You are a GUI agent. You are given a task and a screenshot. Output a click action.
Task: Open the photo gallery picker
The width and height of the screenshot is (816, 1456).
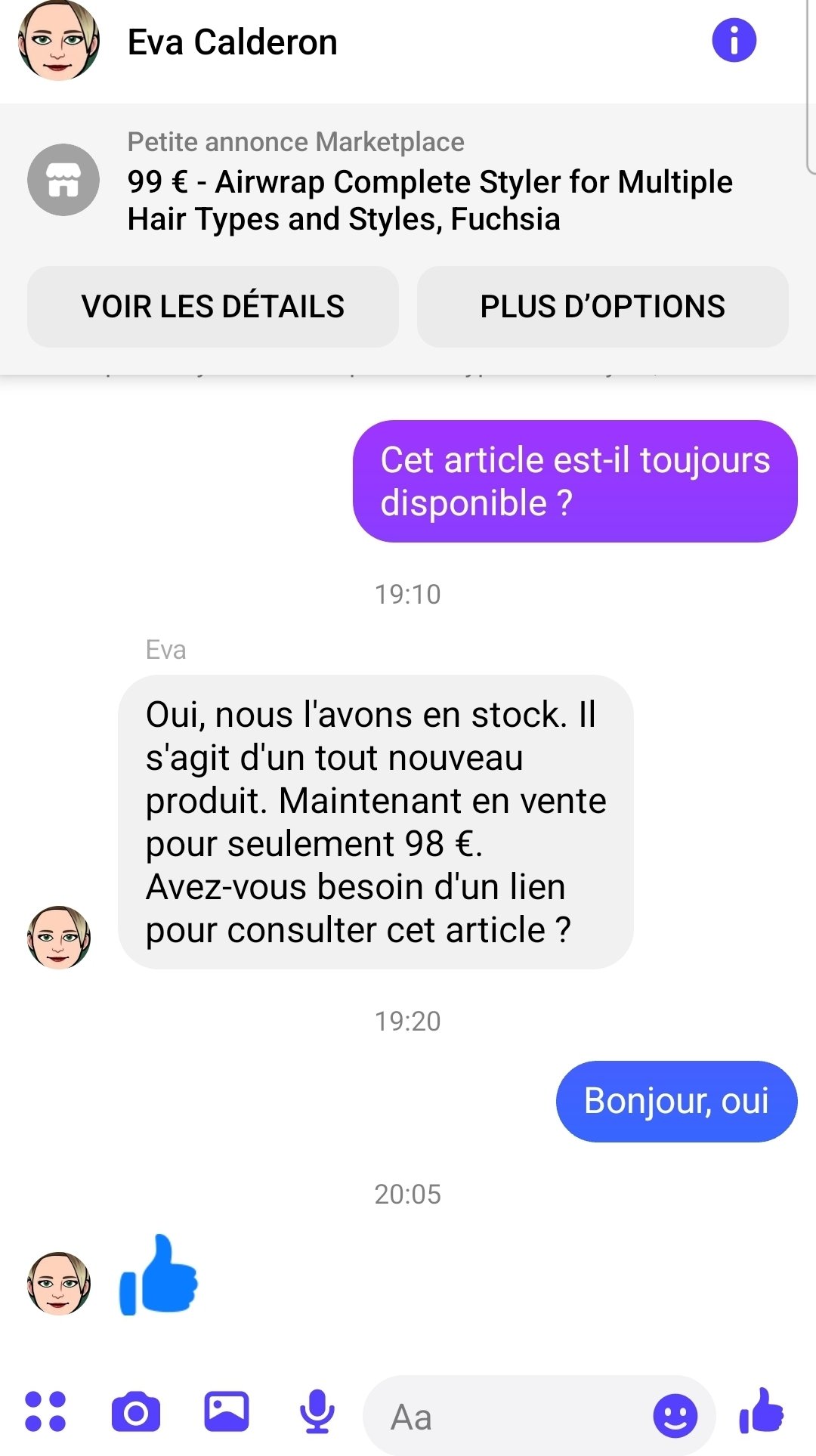[227, 1411]
